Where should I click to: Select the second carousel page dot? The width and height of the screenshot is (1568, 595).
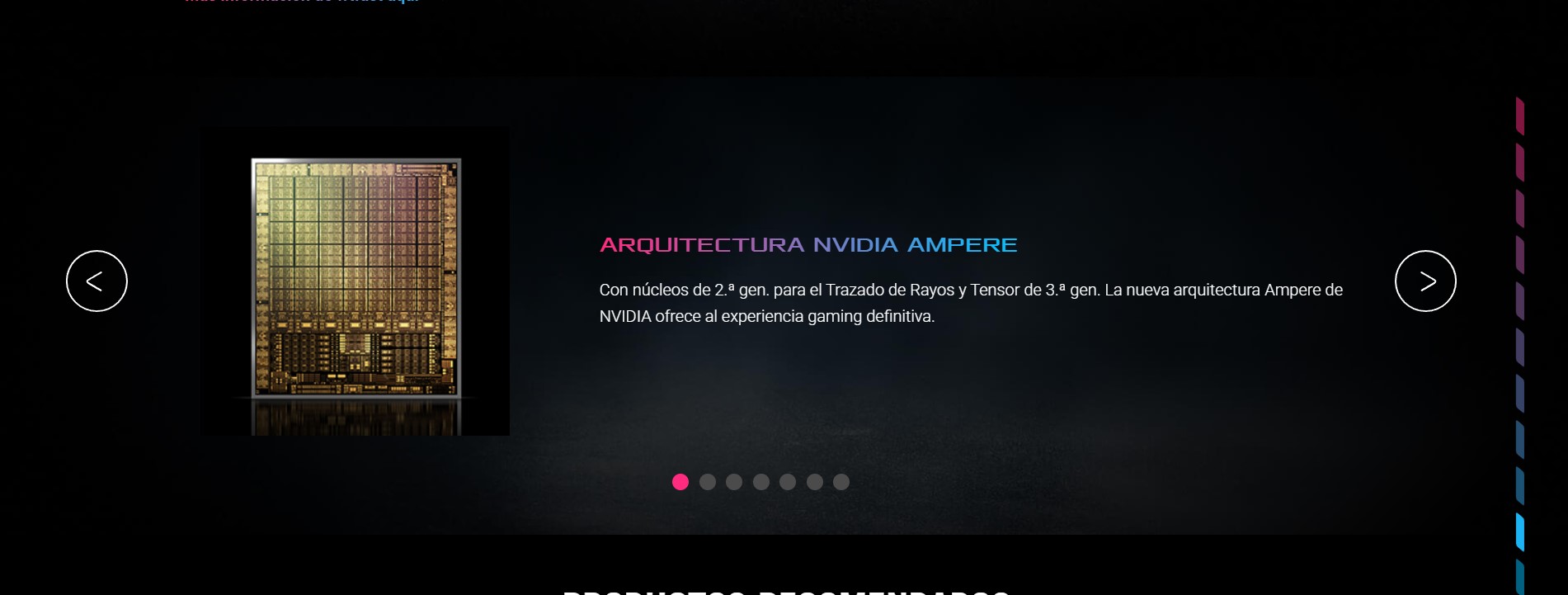707,482
